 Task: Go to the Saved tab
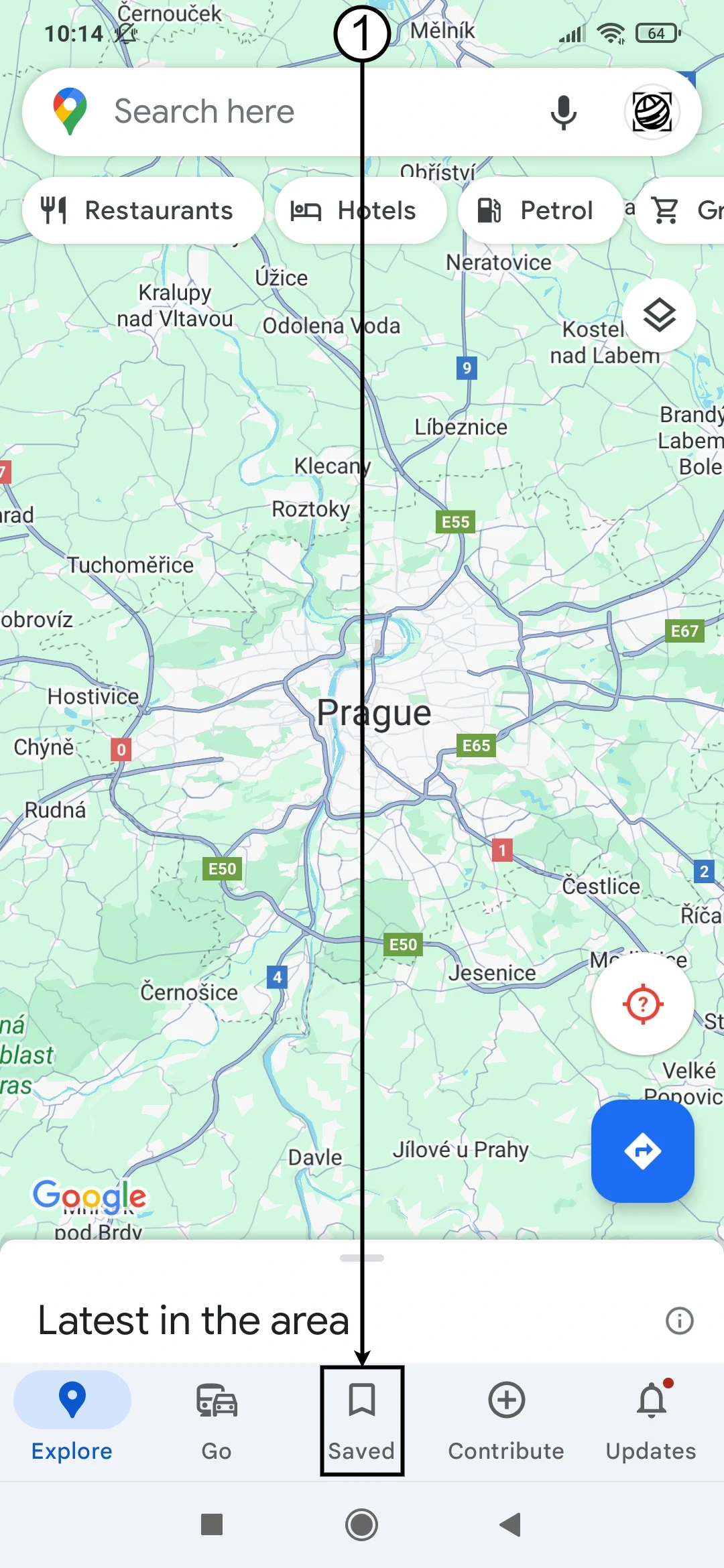362,1421
